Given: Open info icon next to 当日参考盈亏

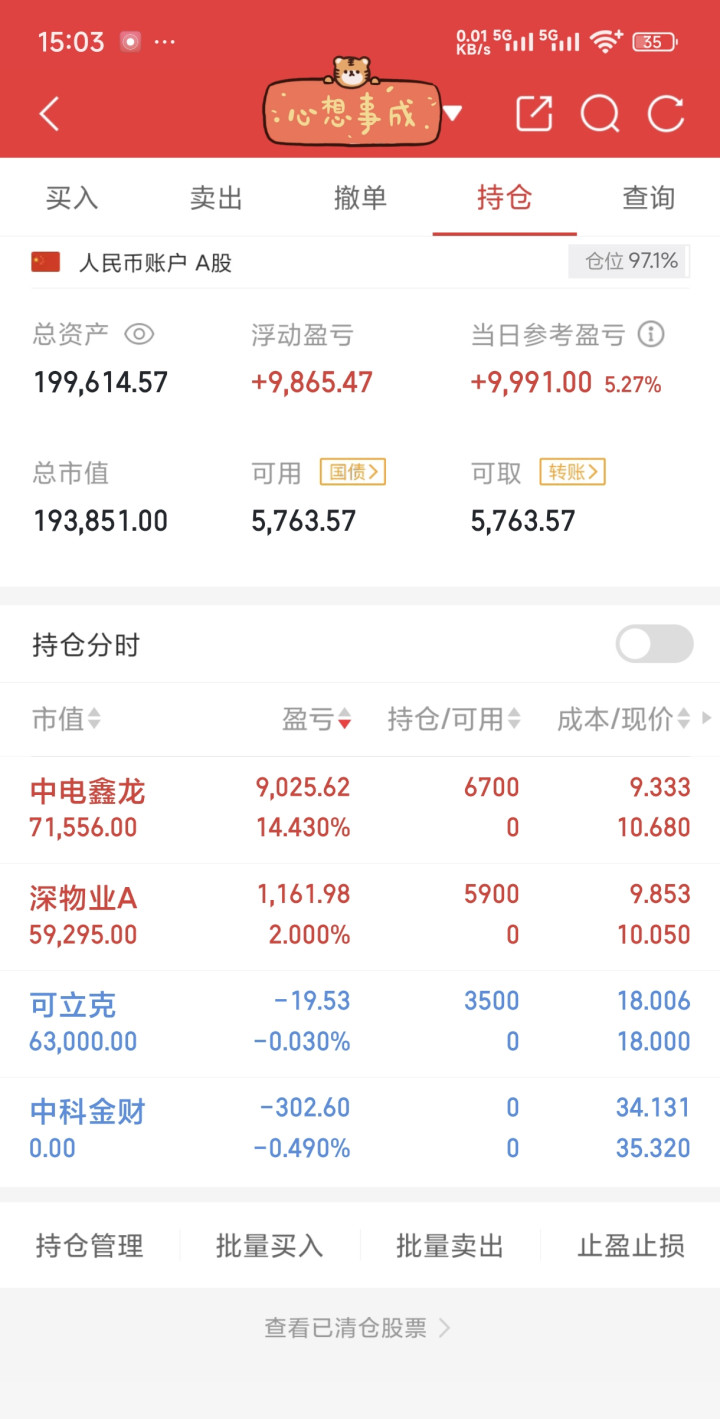Looking at the screenshot, I should point(651,334).
